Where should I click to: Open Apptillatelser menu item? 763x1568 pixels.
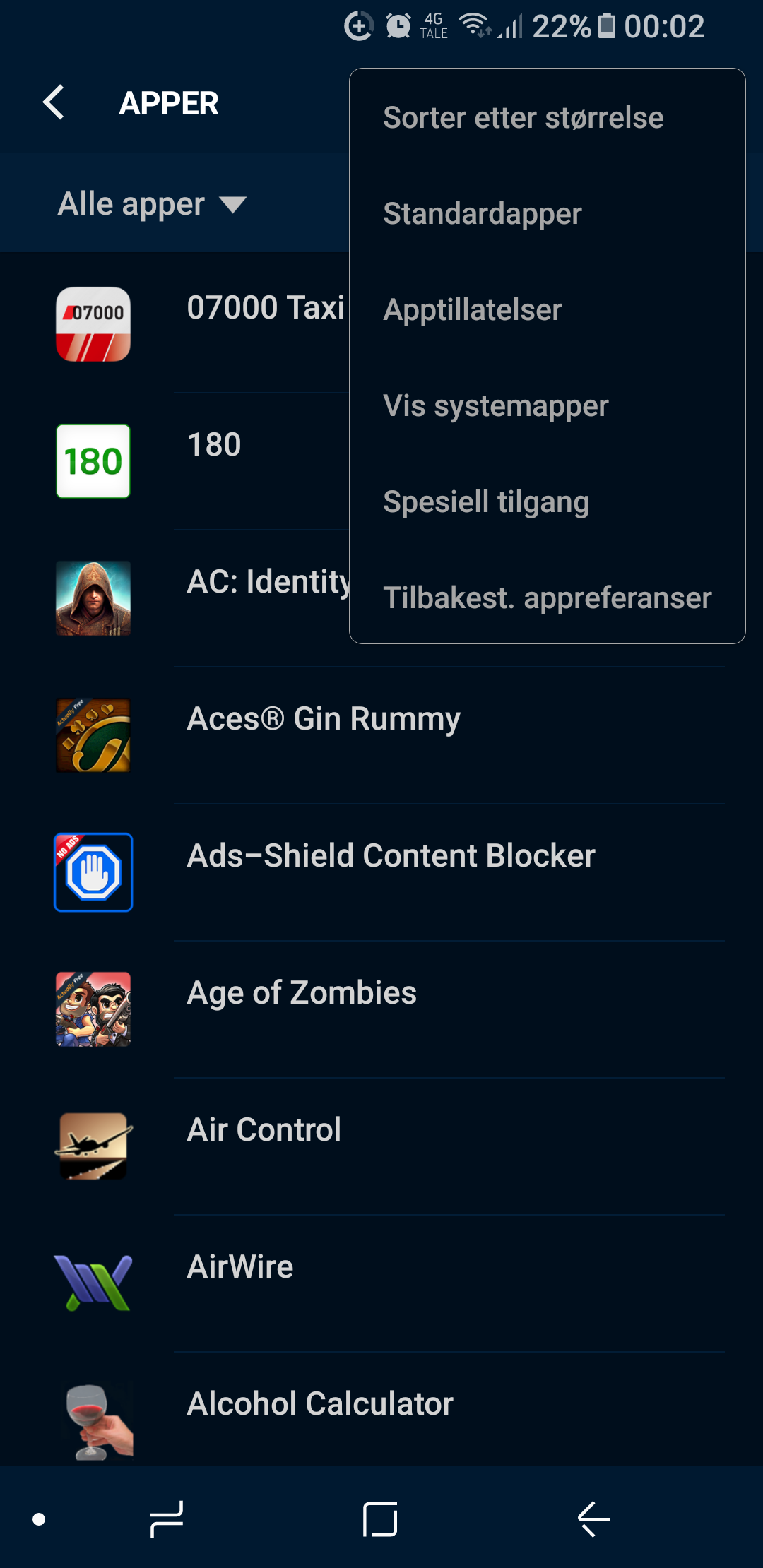tap(548, 310)
